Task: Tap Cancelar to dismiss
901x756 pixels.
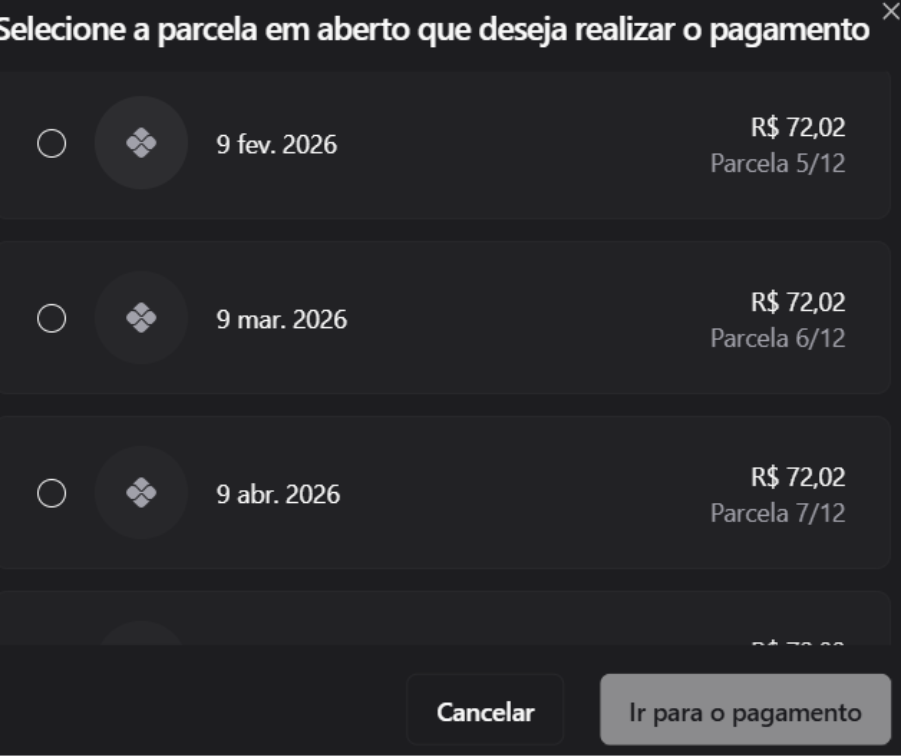Action: [485, 713]
